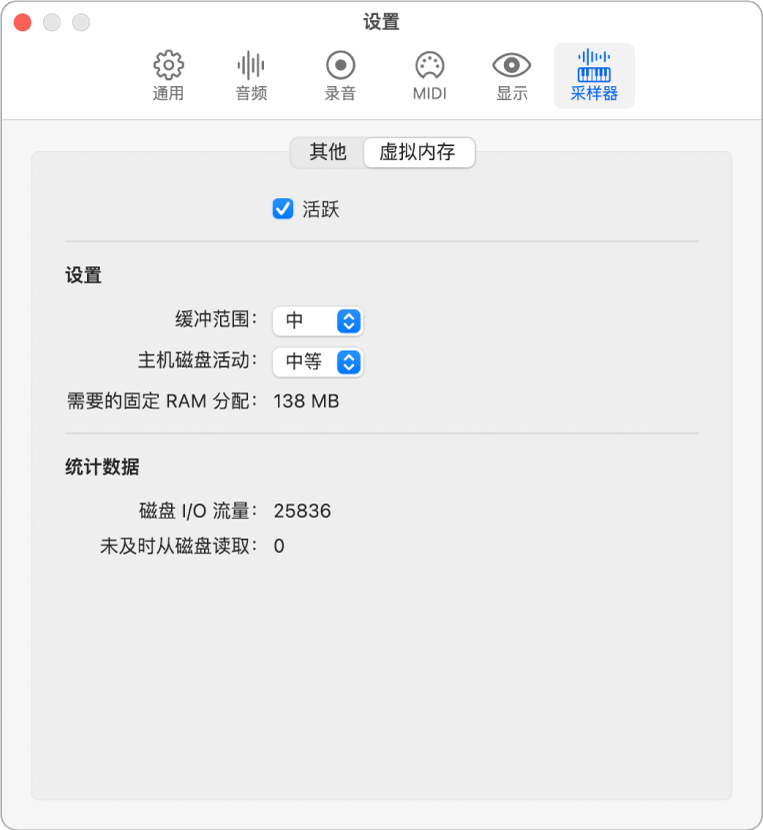This screenshot has height=830, width=763.
Task: Open the 显示 settings pane
Action: [511, 75]
